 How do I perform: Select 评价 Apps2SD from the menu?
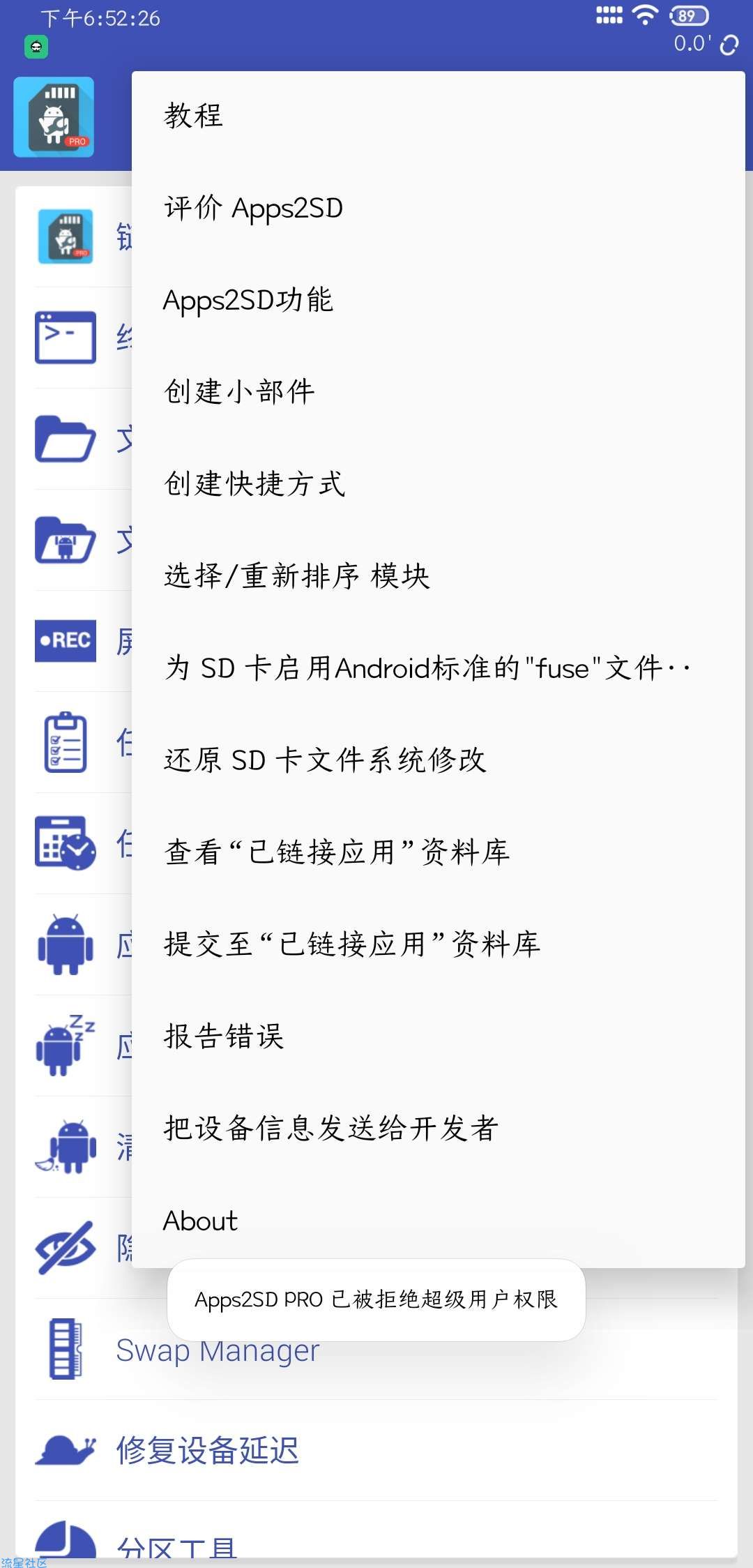click(438, 209)
